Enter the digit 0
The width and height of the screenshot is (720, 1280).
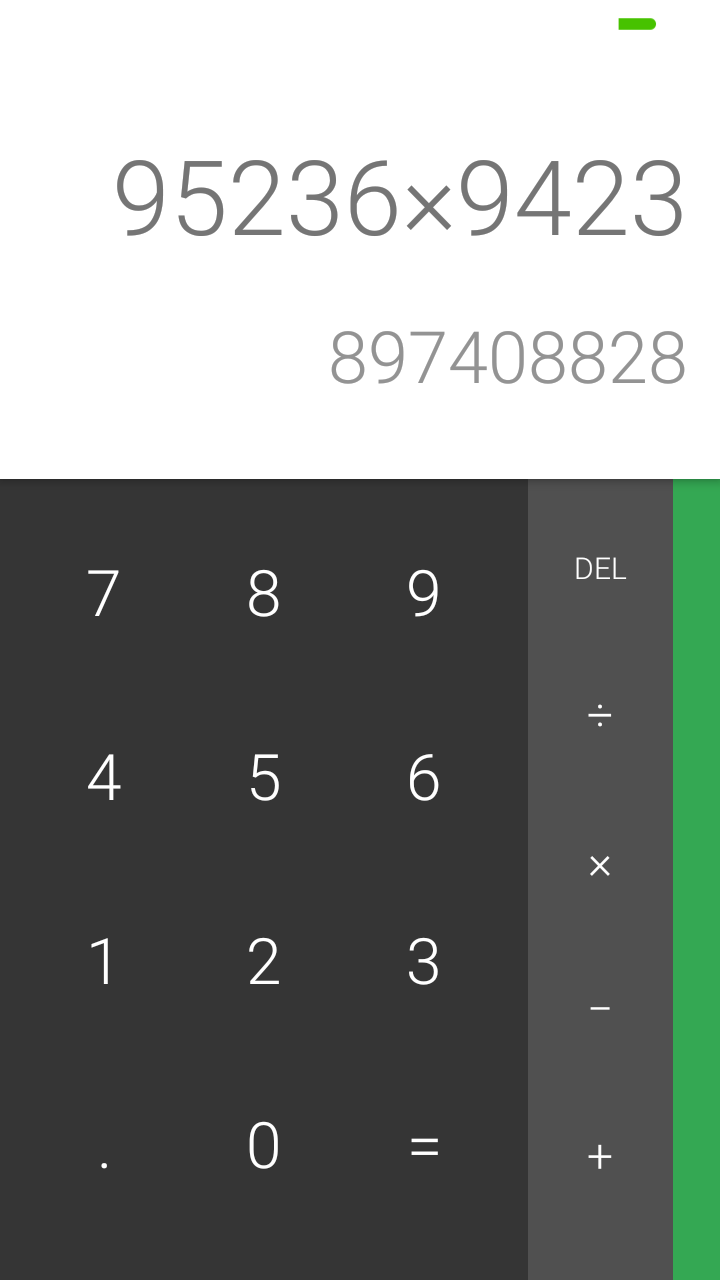click(x=264, y=1146)
